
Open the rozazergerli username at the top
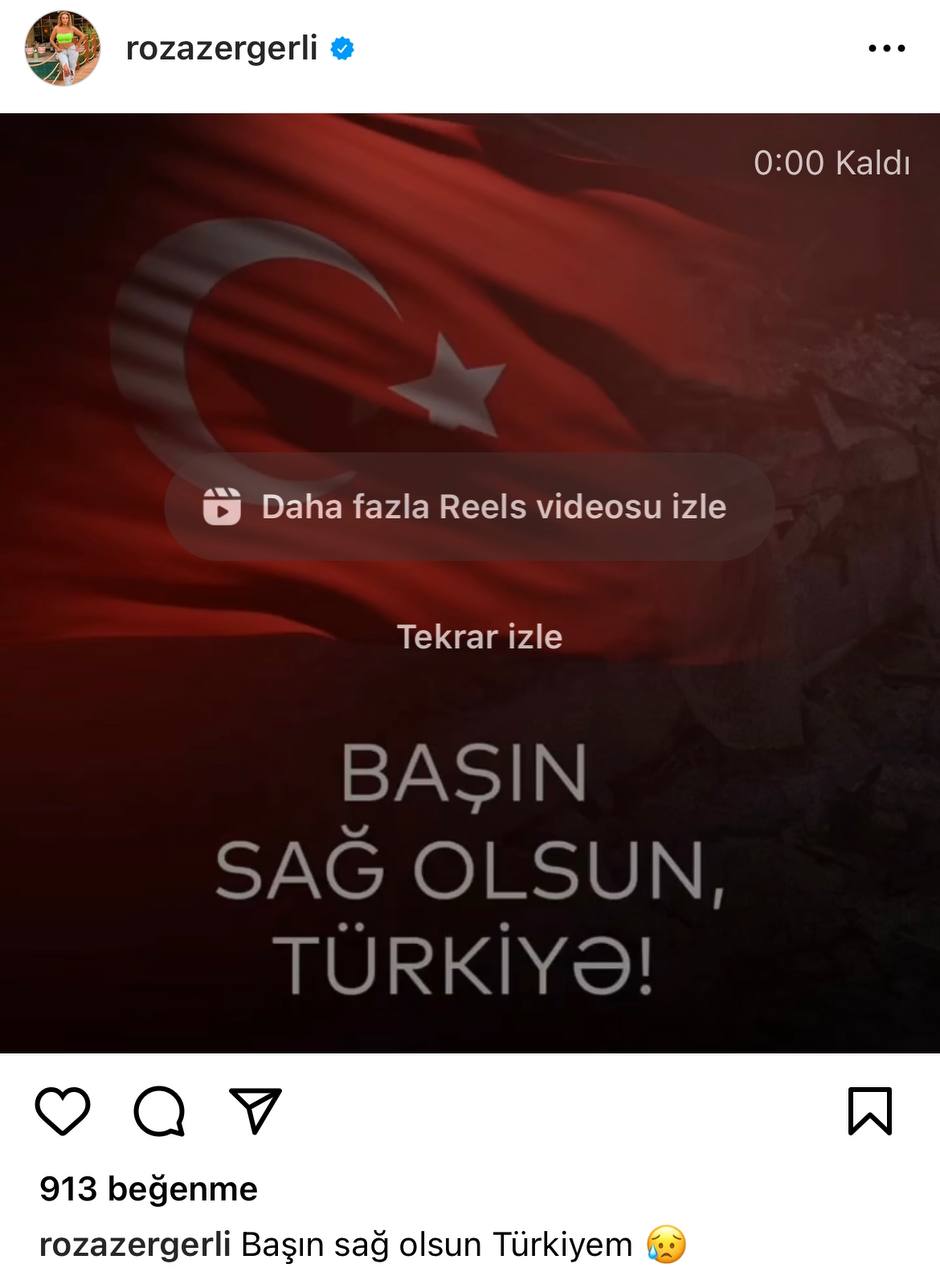point(221,48)
